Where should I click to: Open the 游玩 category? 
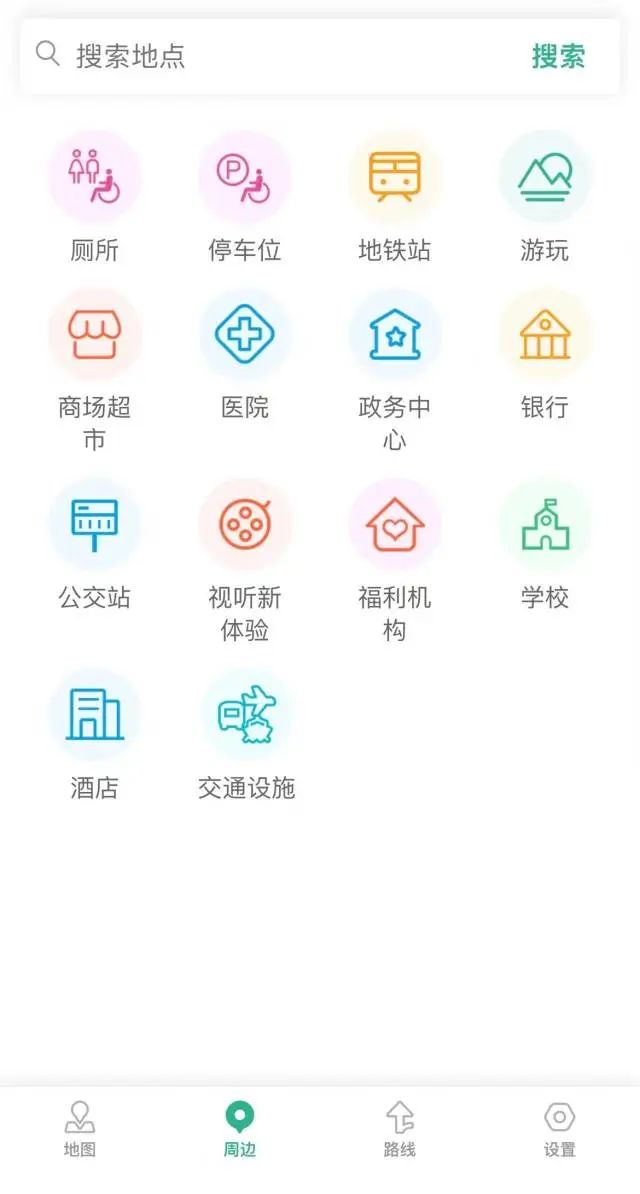[545, 198]
